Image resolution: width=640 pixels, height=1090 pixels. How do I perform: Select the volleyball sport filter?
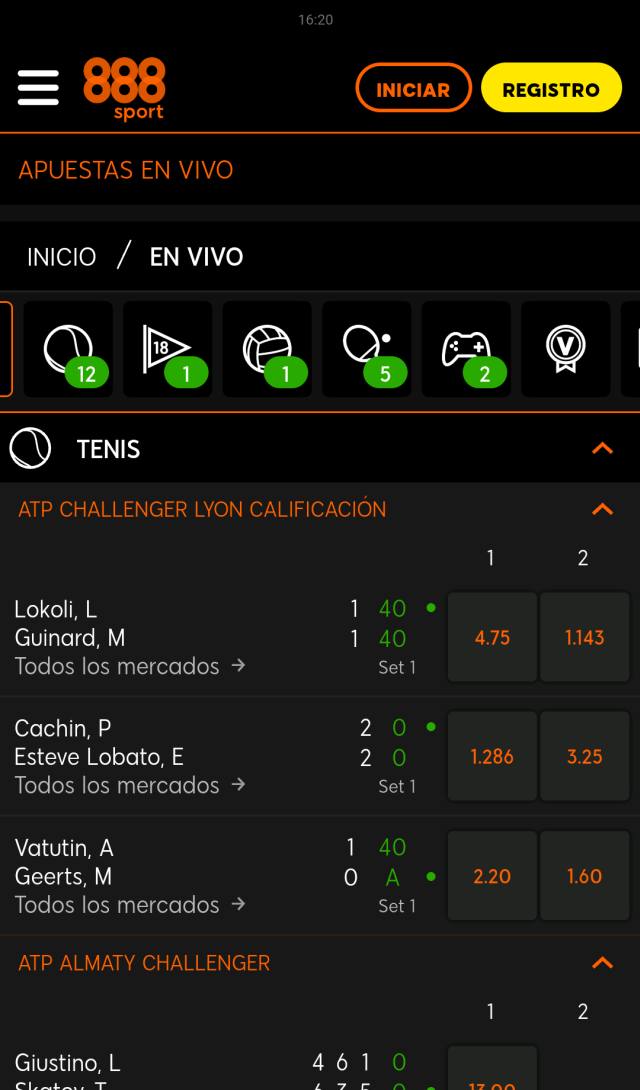(267, 349)
